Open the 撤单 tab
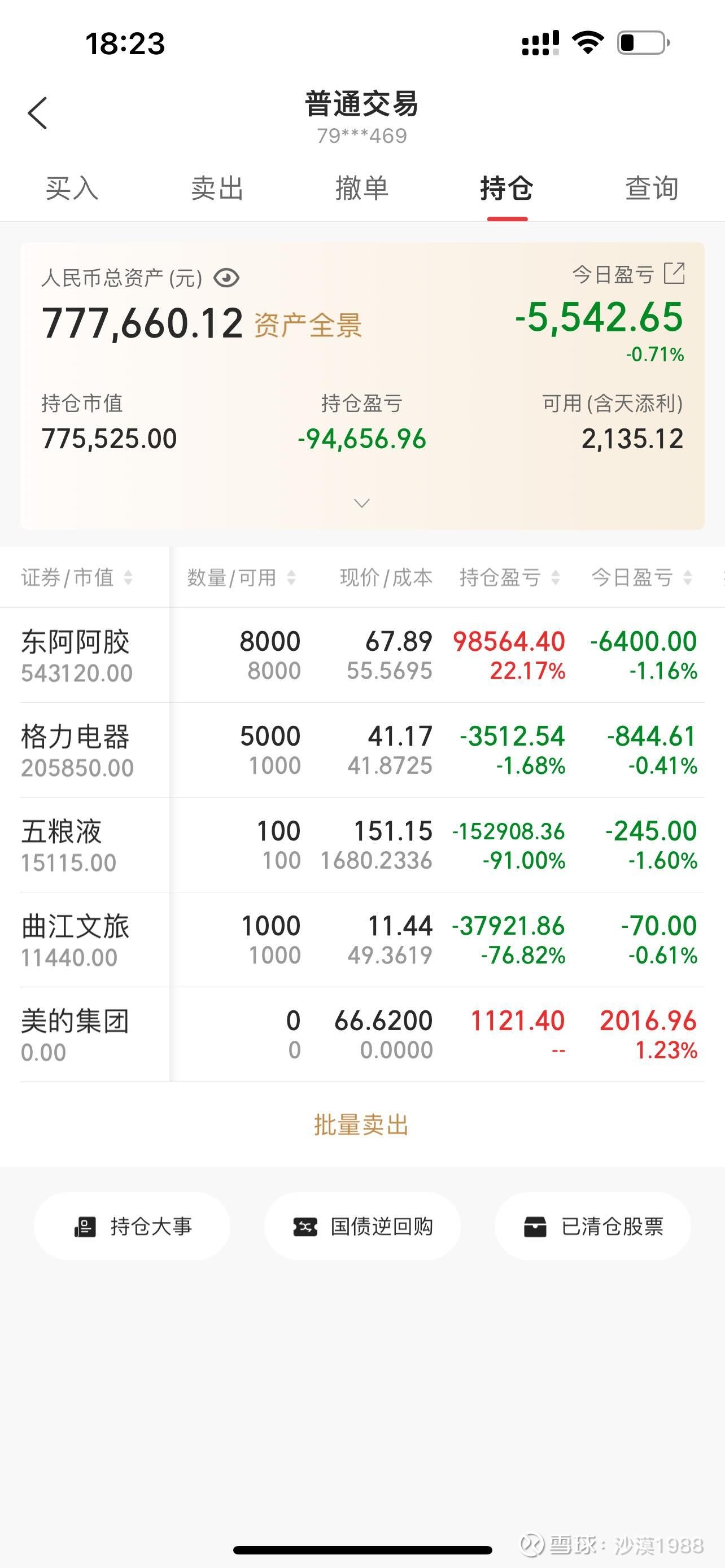 362,188
